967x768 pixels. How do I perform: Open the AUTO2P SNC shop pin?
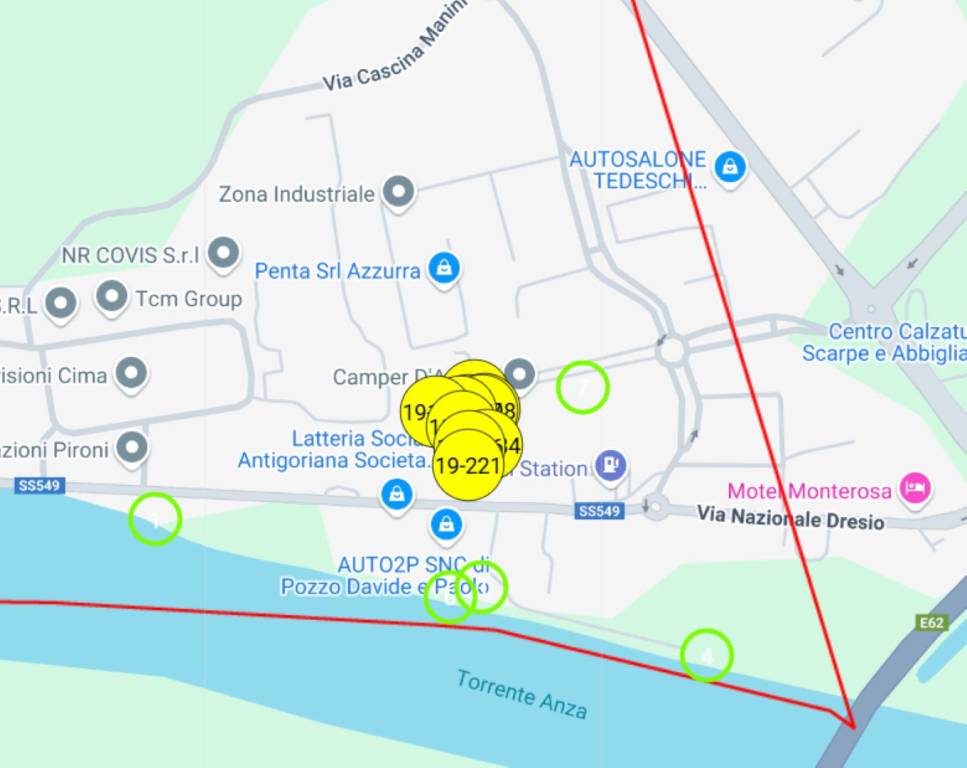coord(446,521)
